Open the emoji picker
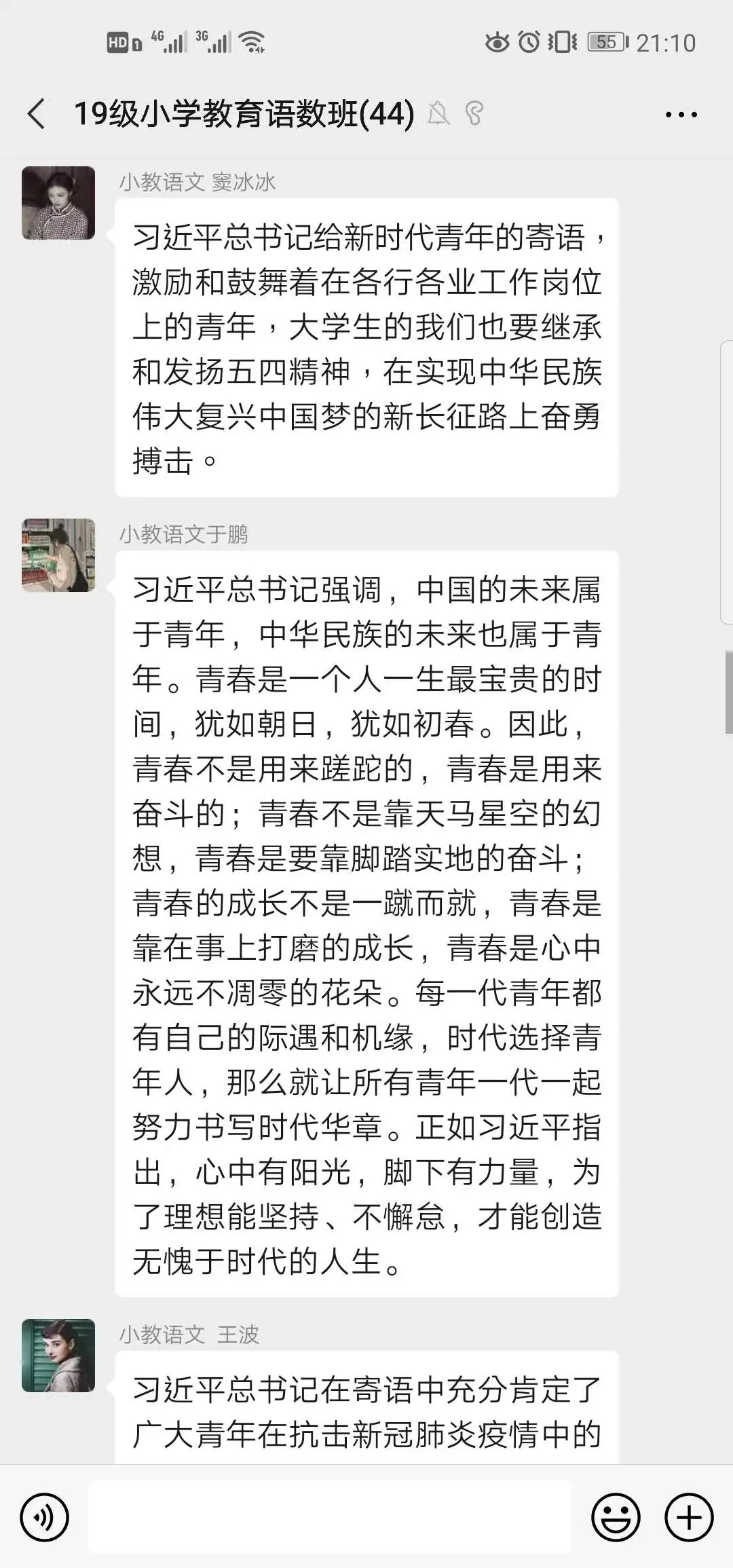The image size is (733, 1568). pos(616,1517)
